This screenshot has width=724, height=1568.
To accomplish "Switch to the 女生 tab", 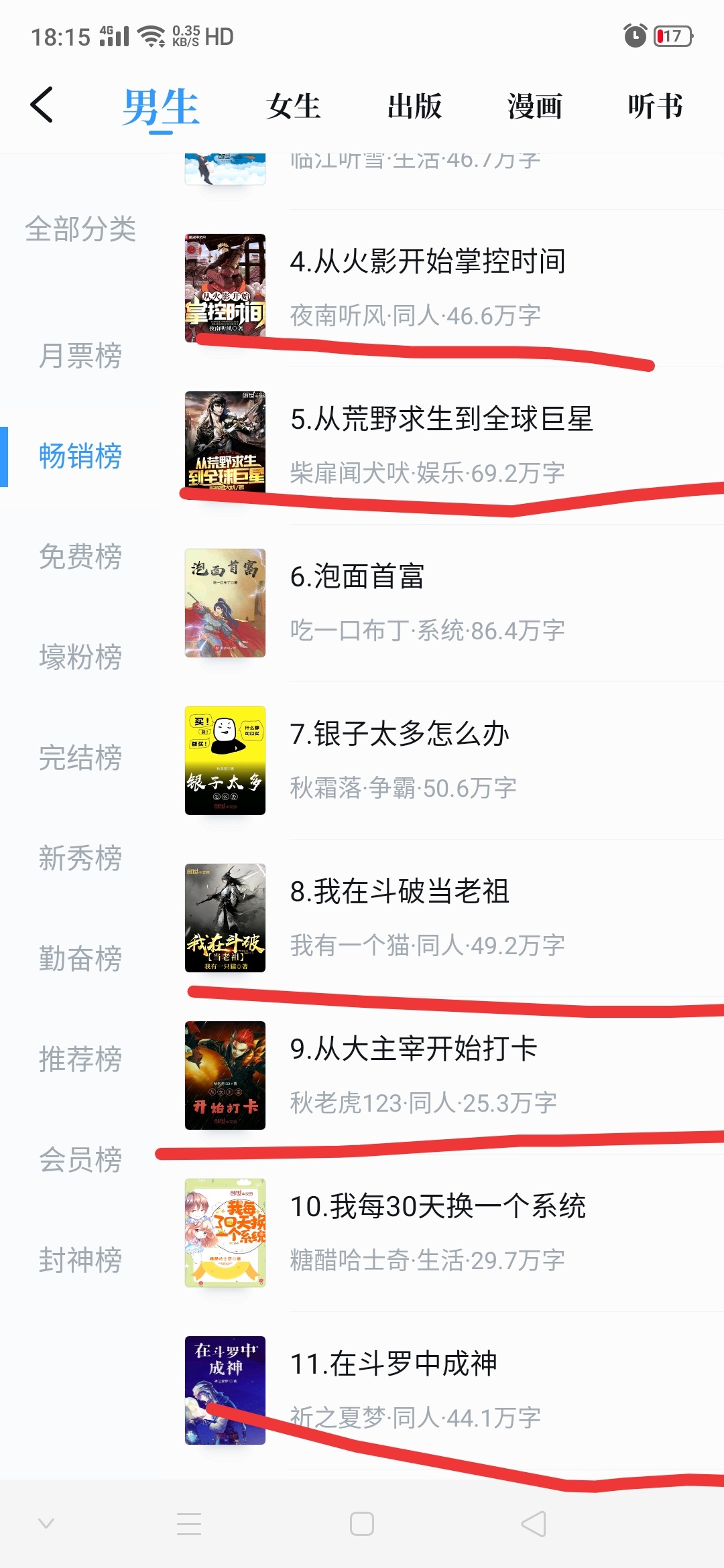I will (293, 107).
